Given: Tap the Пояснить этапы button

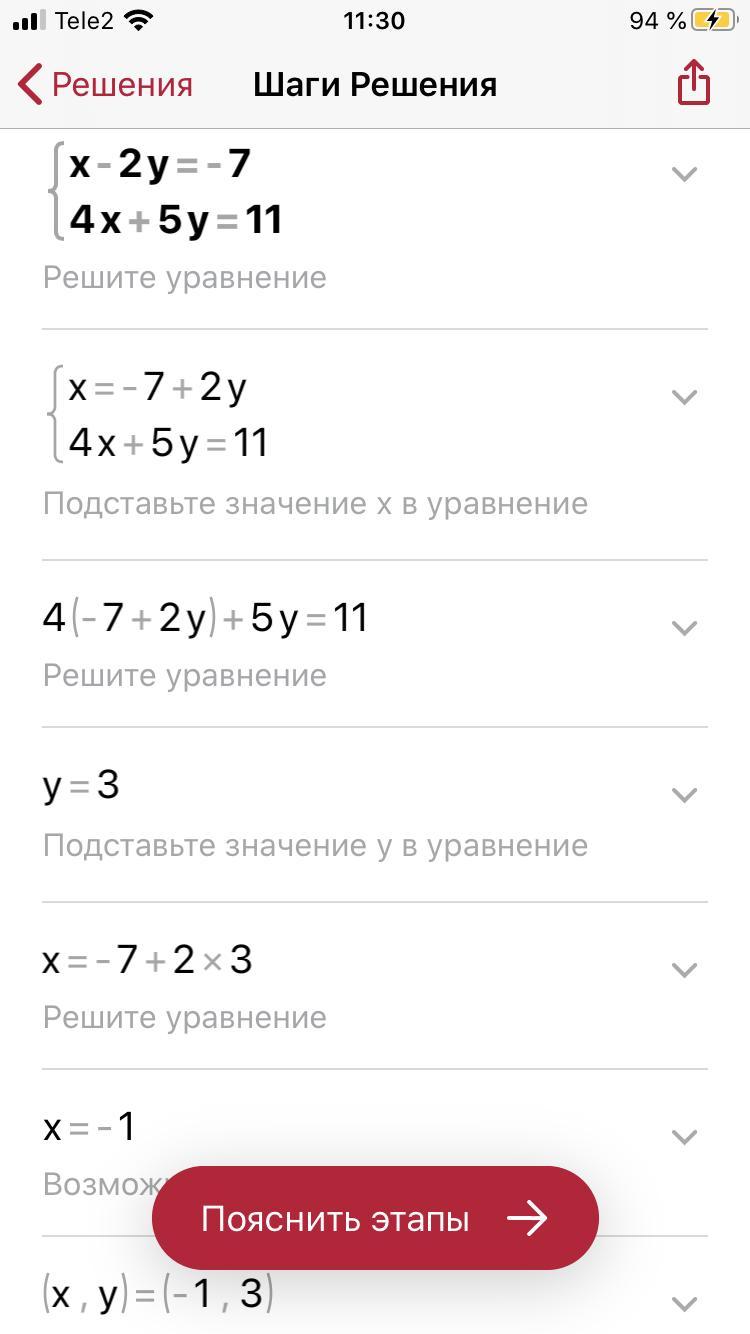Looking at the screenshot, I should (x=375, y=1218).
